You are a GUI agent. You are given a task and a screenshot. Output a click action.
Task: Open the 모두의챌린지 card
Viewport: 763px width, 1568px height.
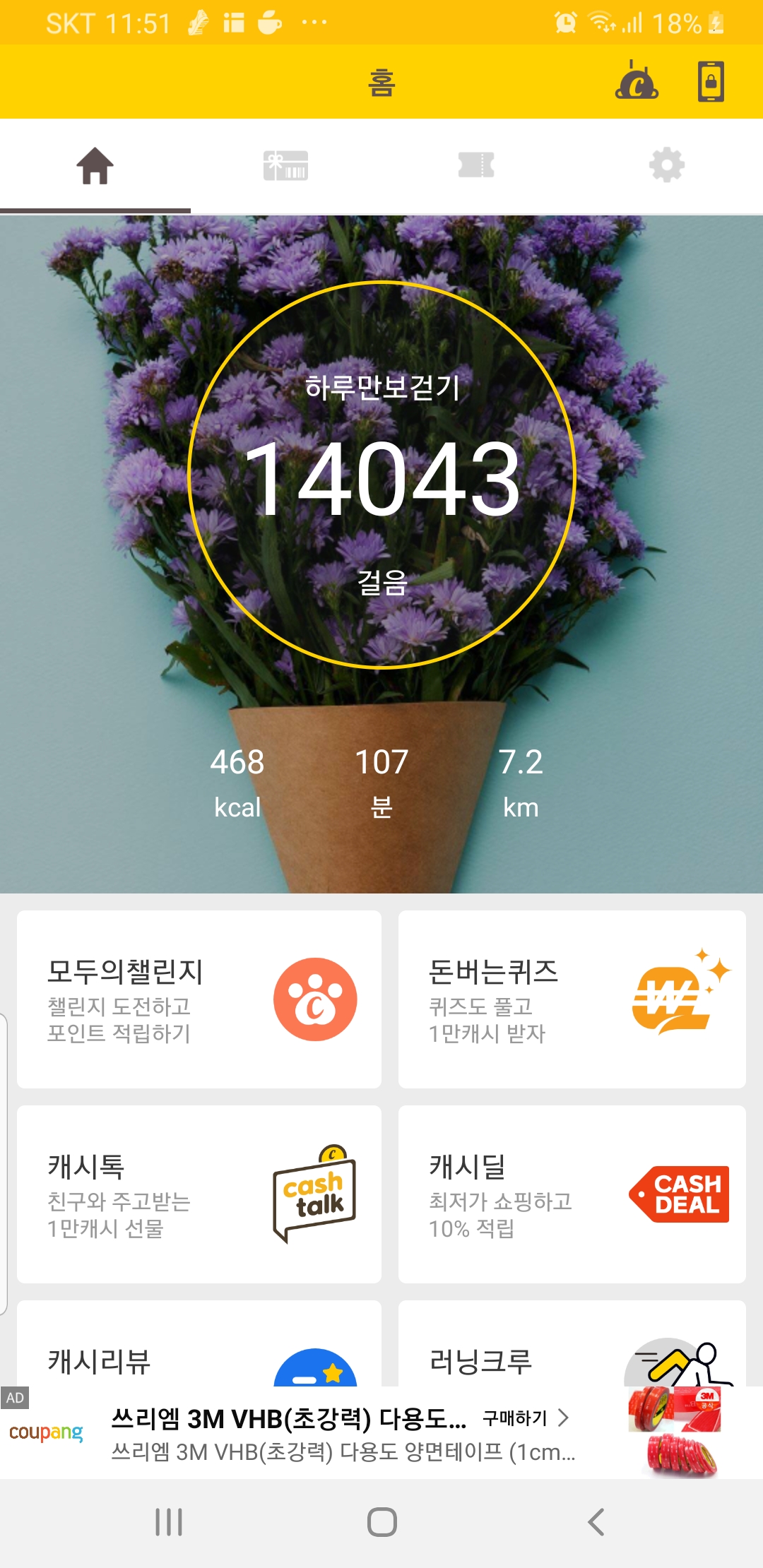(199, 999)
